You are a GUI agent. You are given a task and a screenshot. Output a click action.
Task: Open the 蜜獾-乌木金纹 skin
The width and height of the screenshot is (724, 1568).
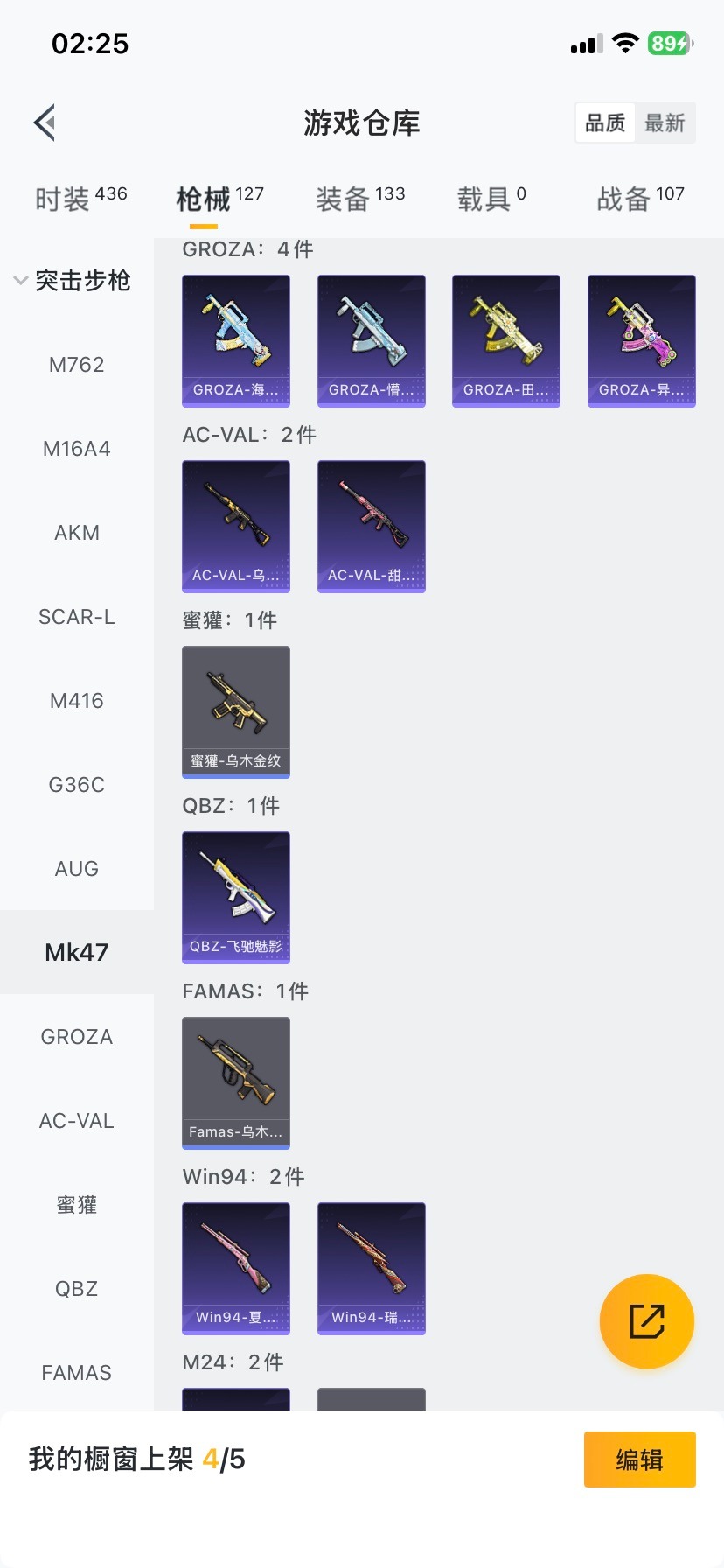point(236,711)
